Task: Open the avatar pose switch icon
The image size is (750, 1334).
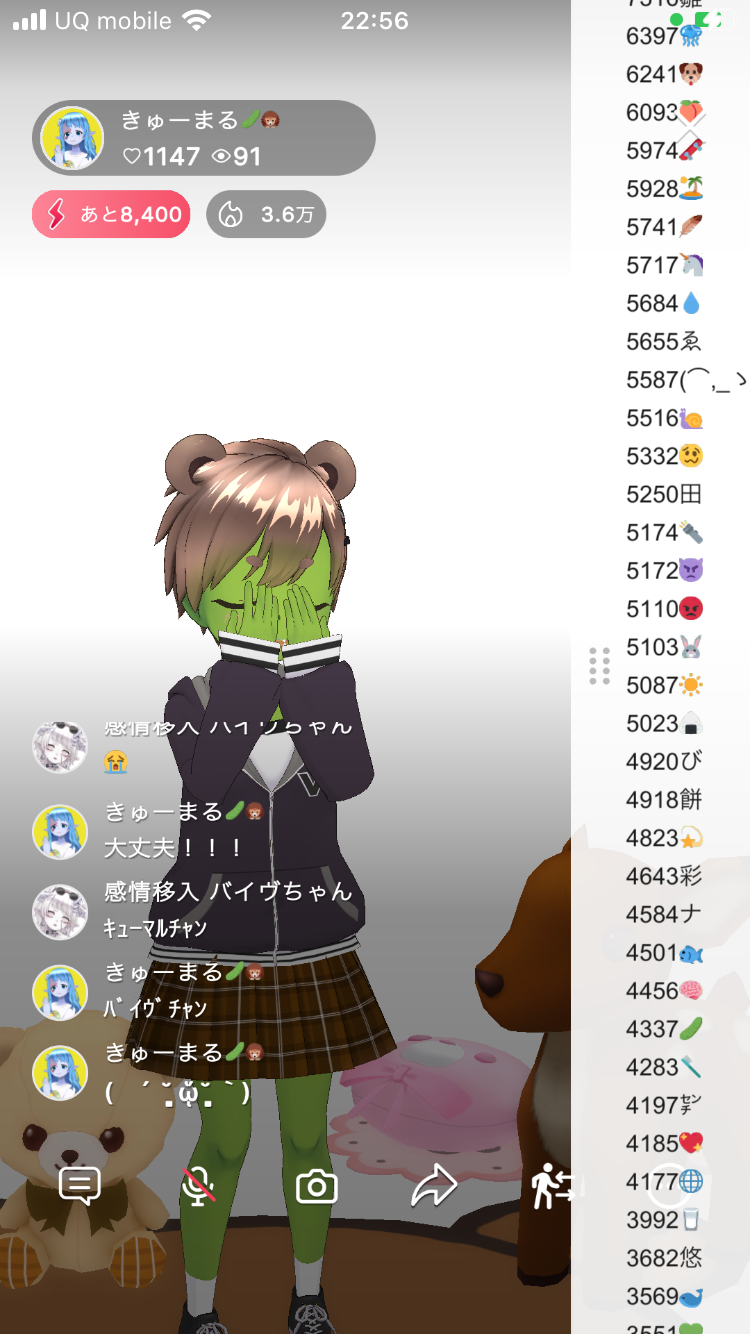Action: tap(553, 1187)
